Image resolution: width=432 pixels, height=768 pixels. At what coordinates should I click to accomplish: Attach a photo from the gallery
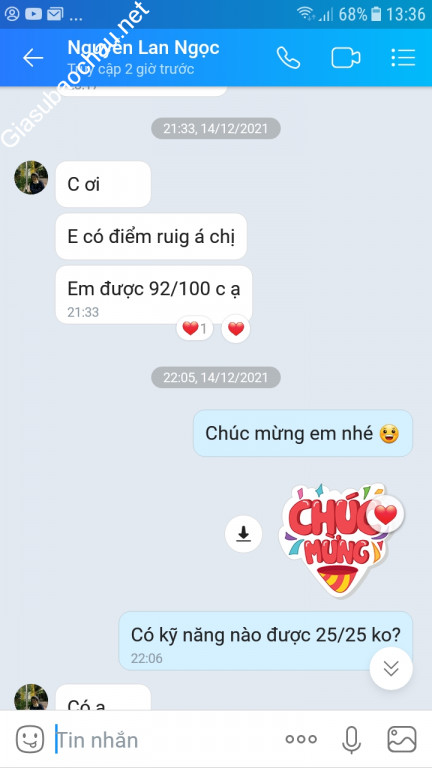click(x=402, y=739)
